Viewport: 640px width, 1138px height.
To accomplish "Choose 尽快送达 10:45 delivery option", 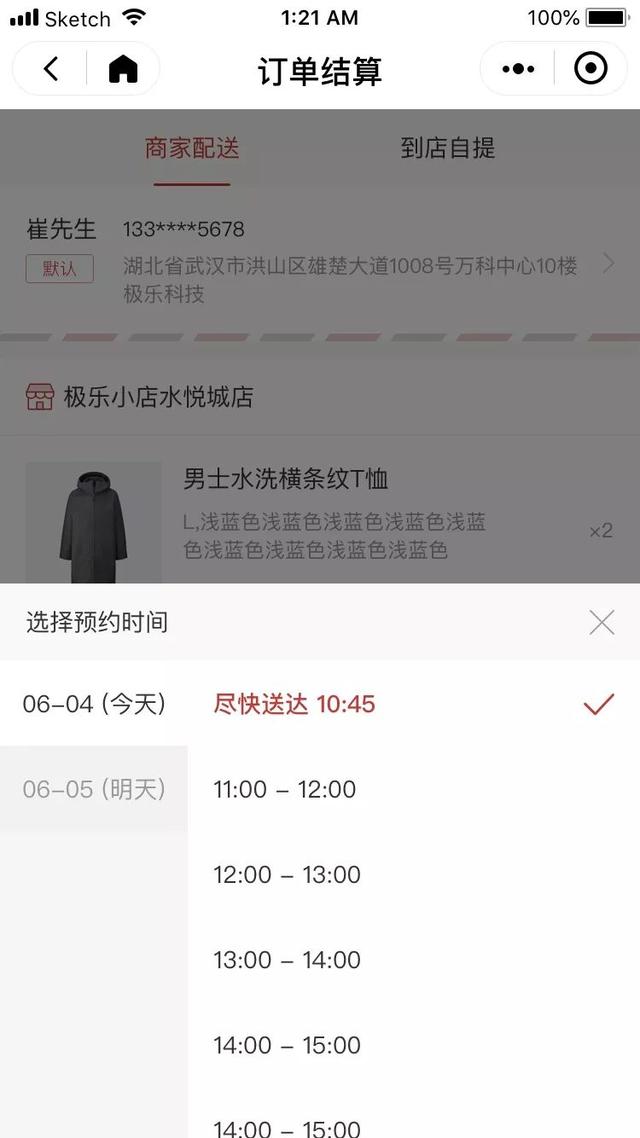I will tap(294, 704).
